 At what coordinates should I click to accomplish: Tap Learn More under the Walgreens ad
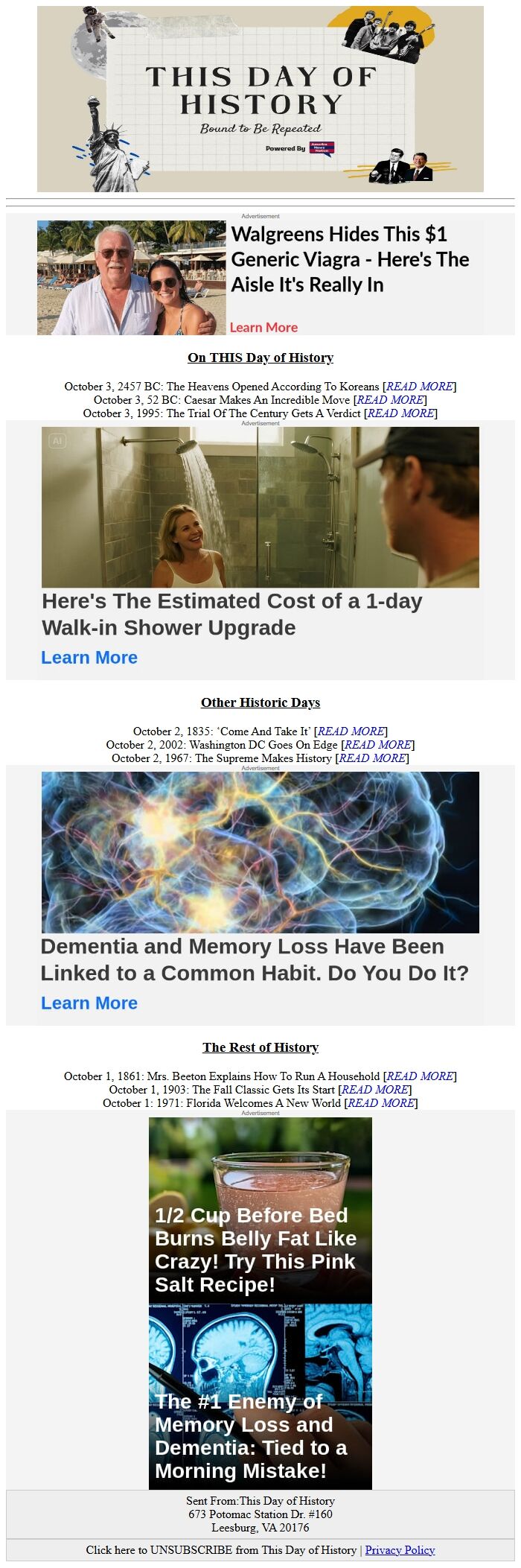(x=263, y=327)
